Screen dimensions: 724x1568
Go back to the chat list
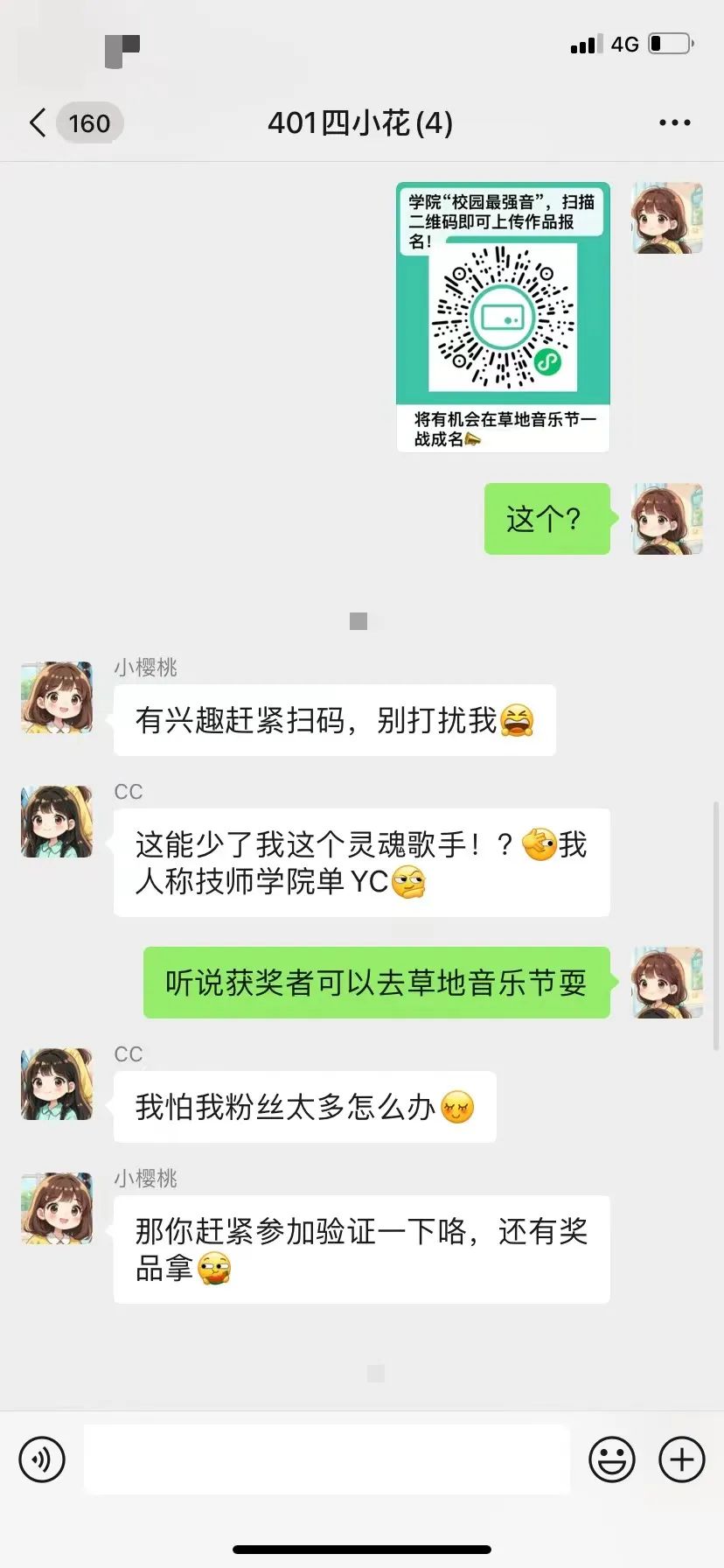pos(38,123)
